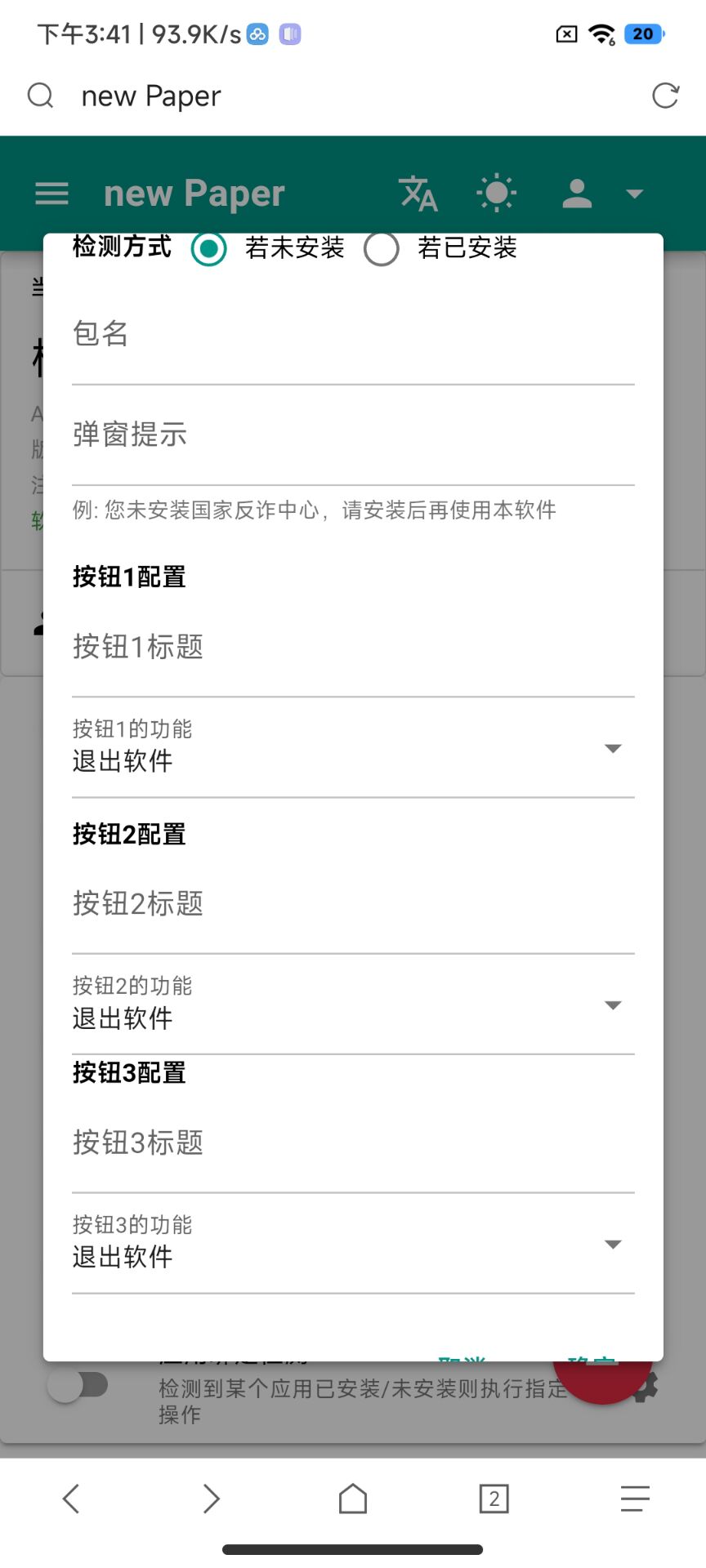
Task: Tap the new Paper address bar
Action: click(327, 96)
